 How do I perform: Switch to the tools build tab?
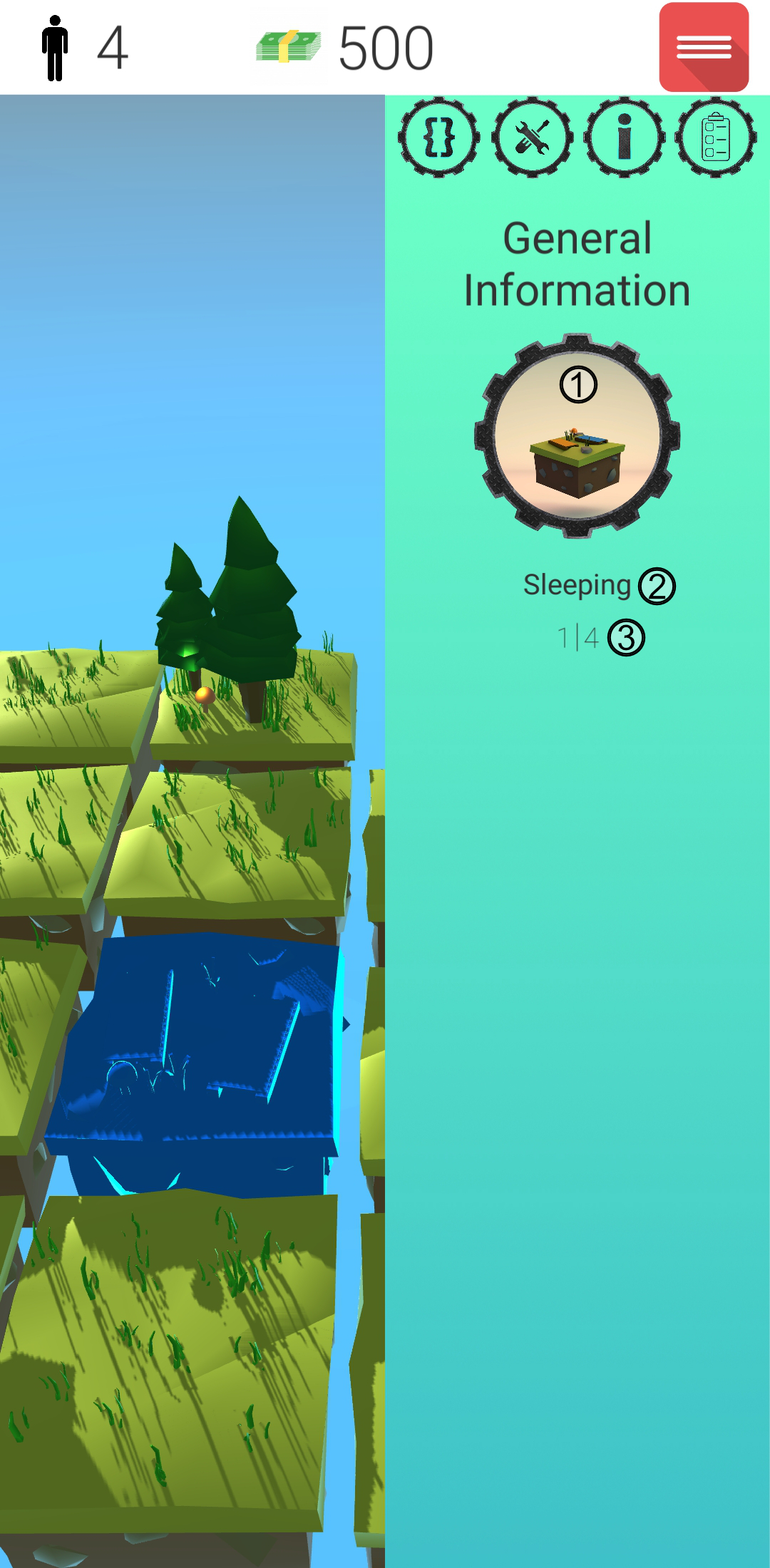pyautogui.click(x=532, y=137)
